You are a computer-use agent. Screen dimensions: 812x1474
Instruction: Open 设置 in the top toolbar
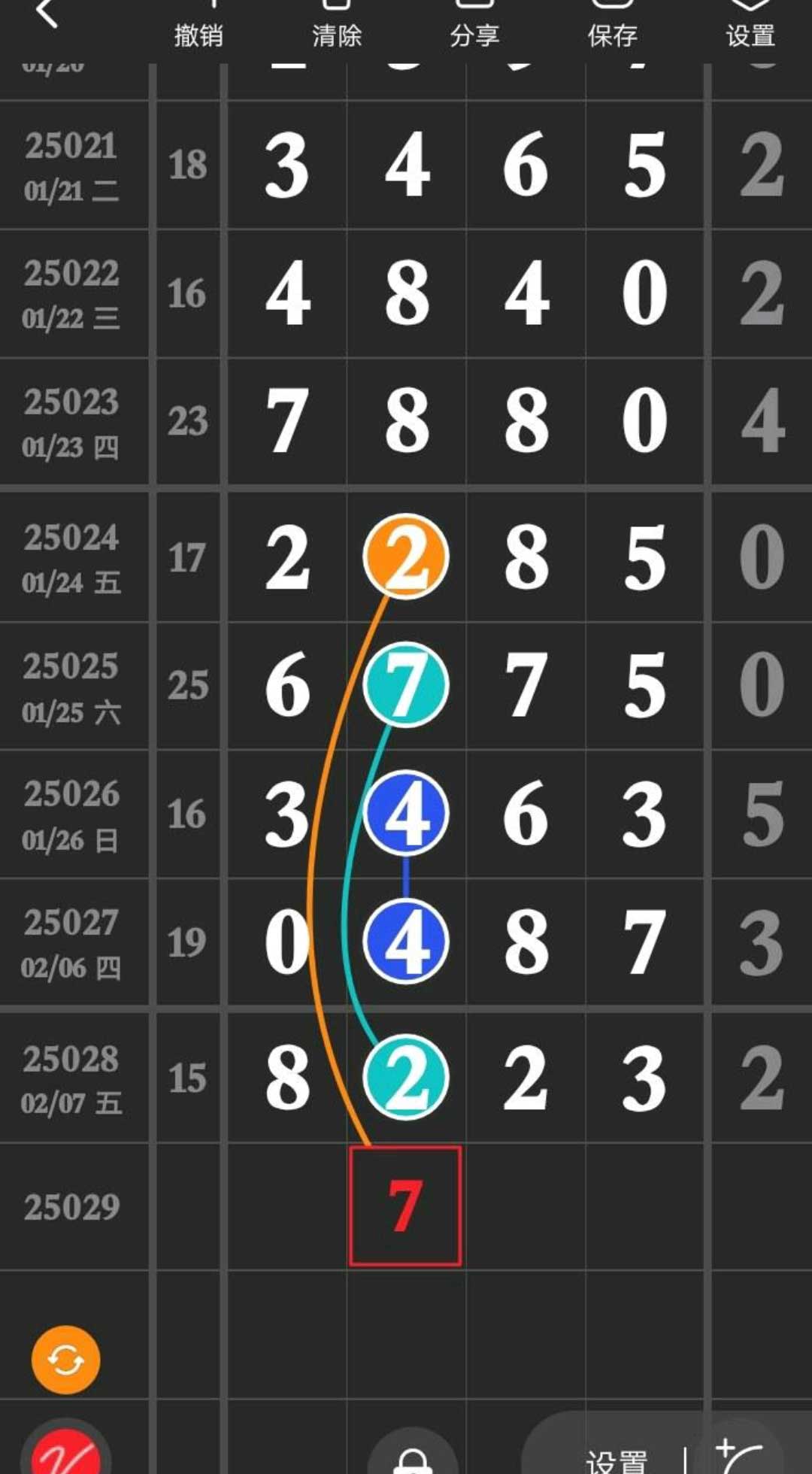click(750, 24)
